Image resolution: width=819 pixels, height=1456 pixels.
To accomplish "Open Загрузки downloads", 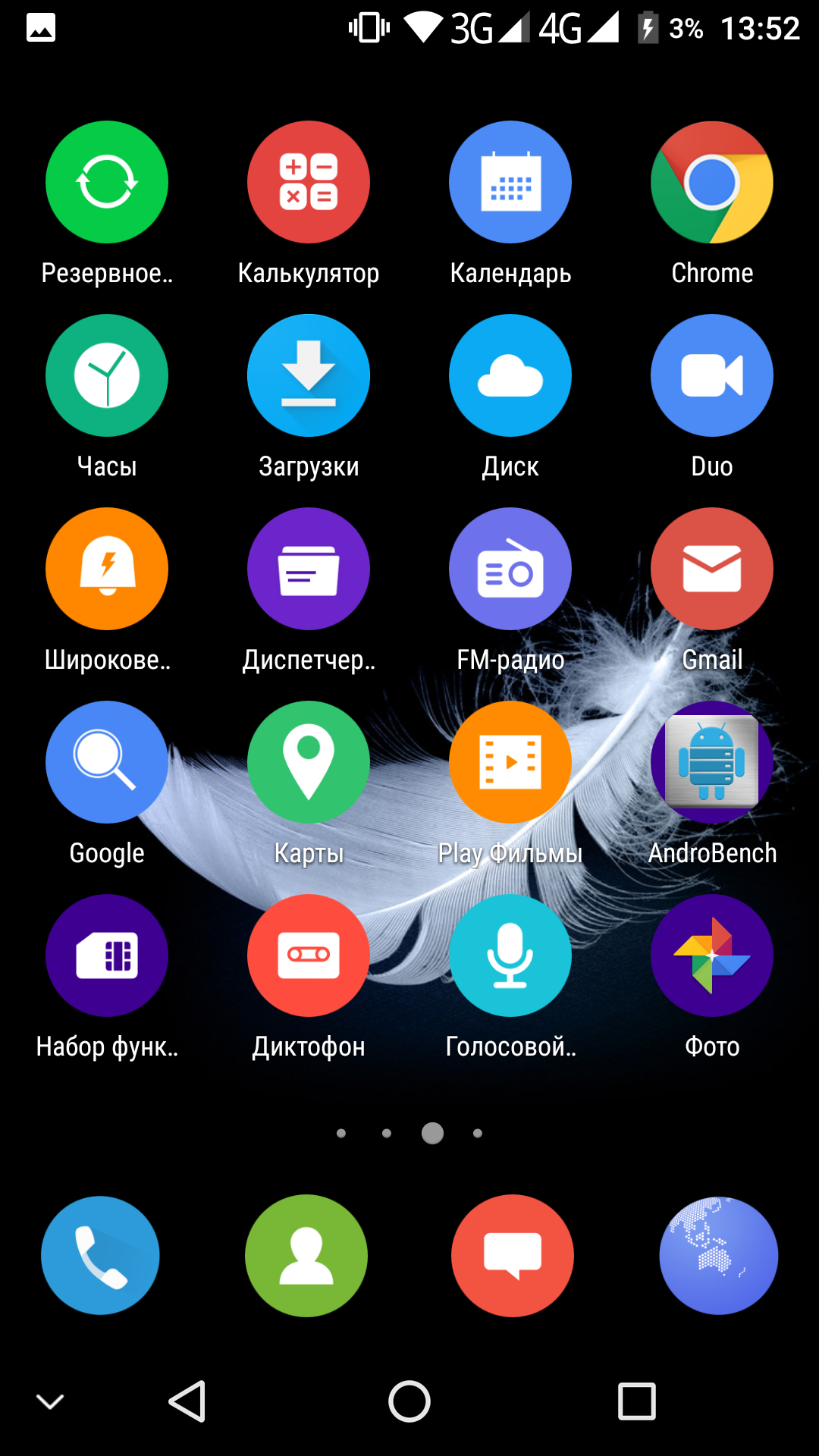I will click(x=308, y=376).
